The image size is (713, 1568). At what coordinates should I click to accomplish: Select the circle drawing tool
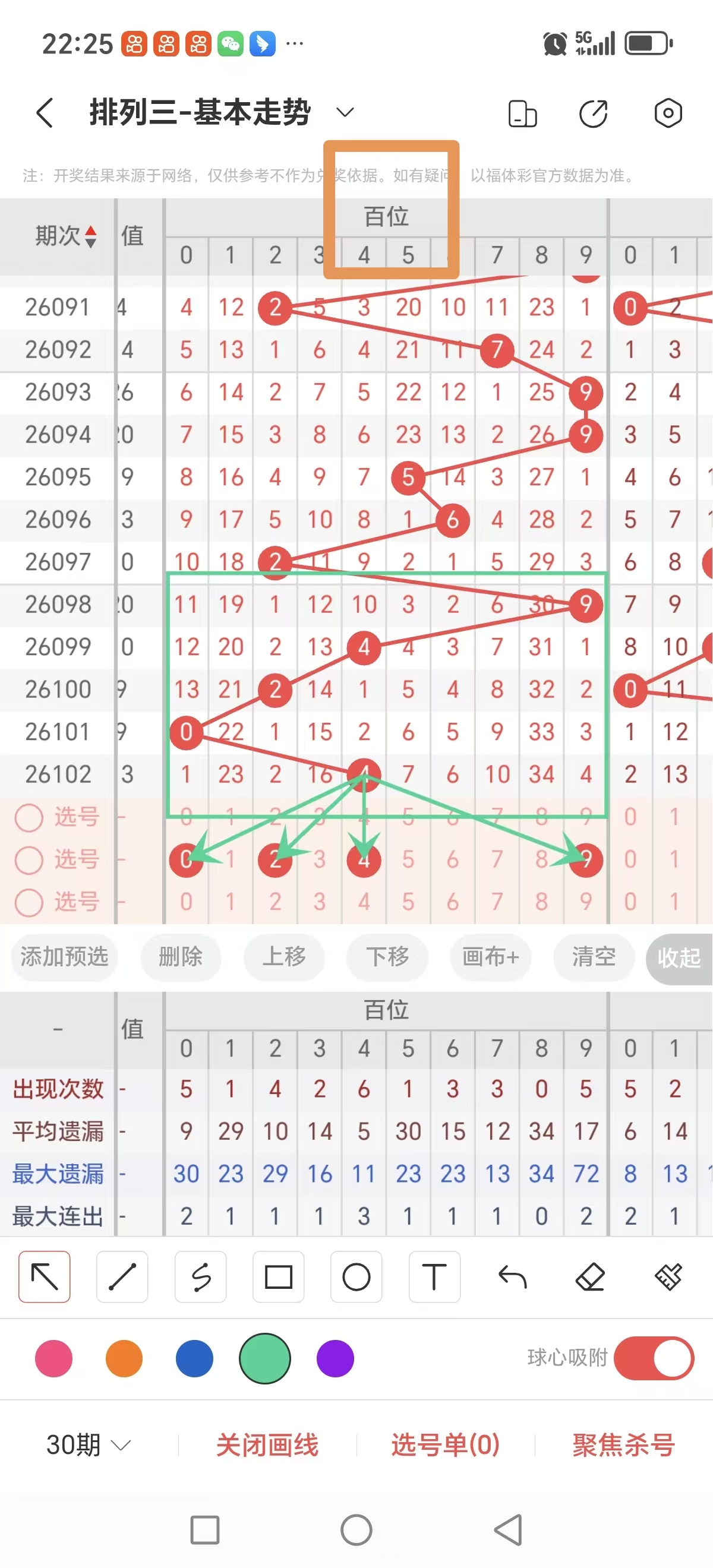[356, 1277]
